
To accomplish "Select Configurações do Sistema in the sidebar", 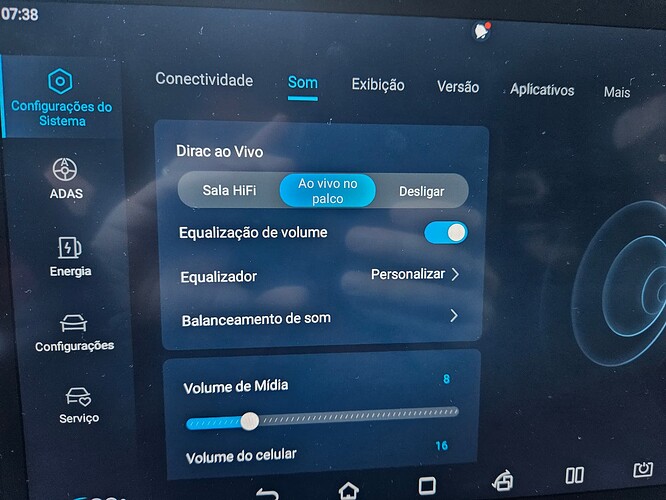I will (x=62, y=96).
